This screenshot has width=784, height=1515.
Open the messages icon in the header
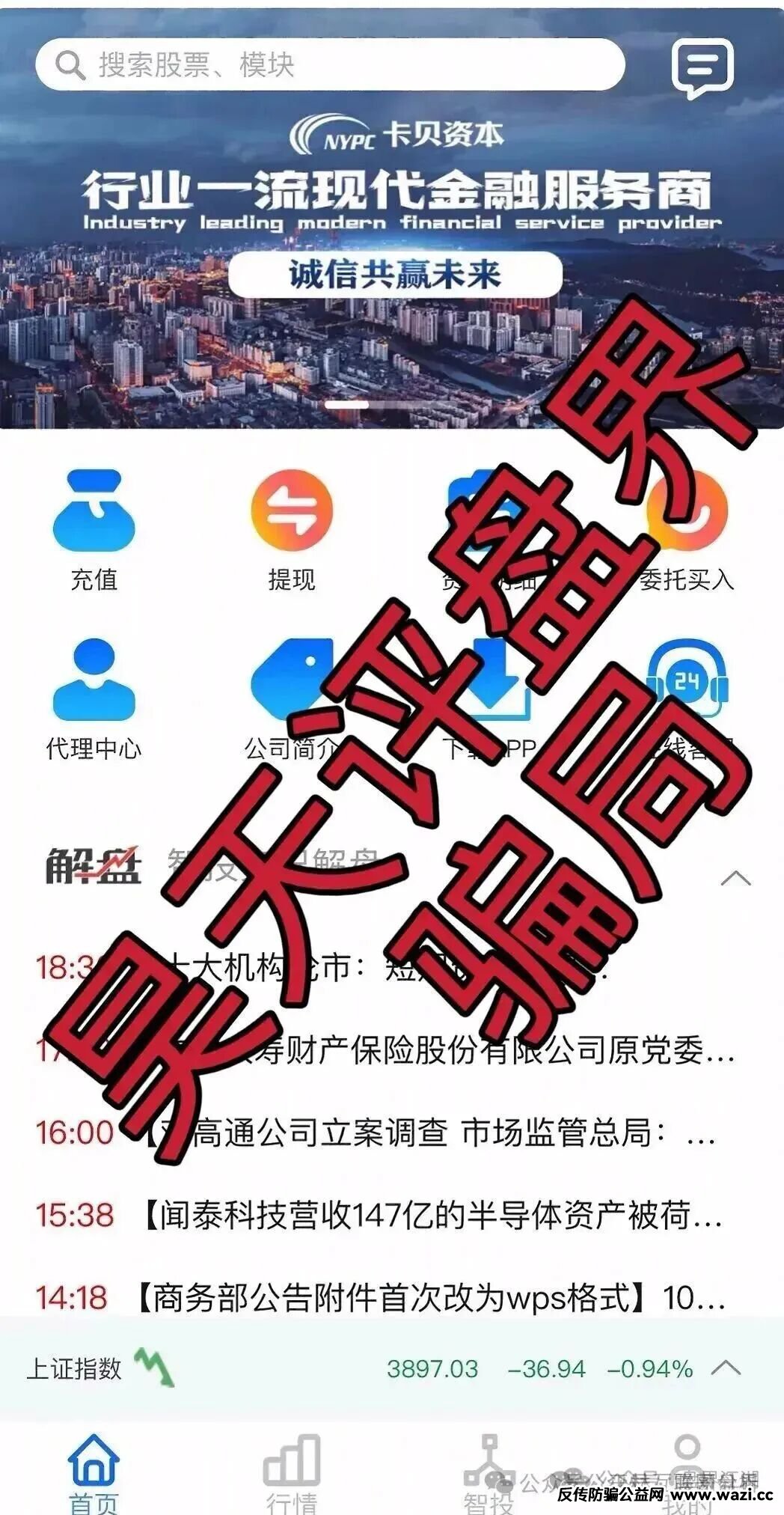tap(701, 67)
